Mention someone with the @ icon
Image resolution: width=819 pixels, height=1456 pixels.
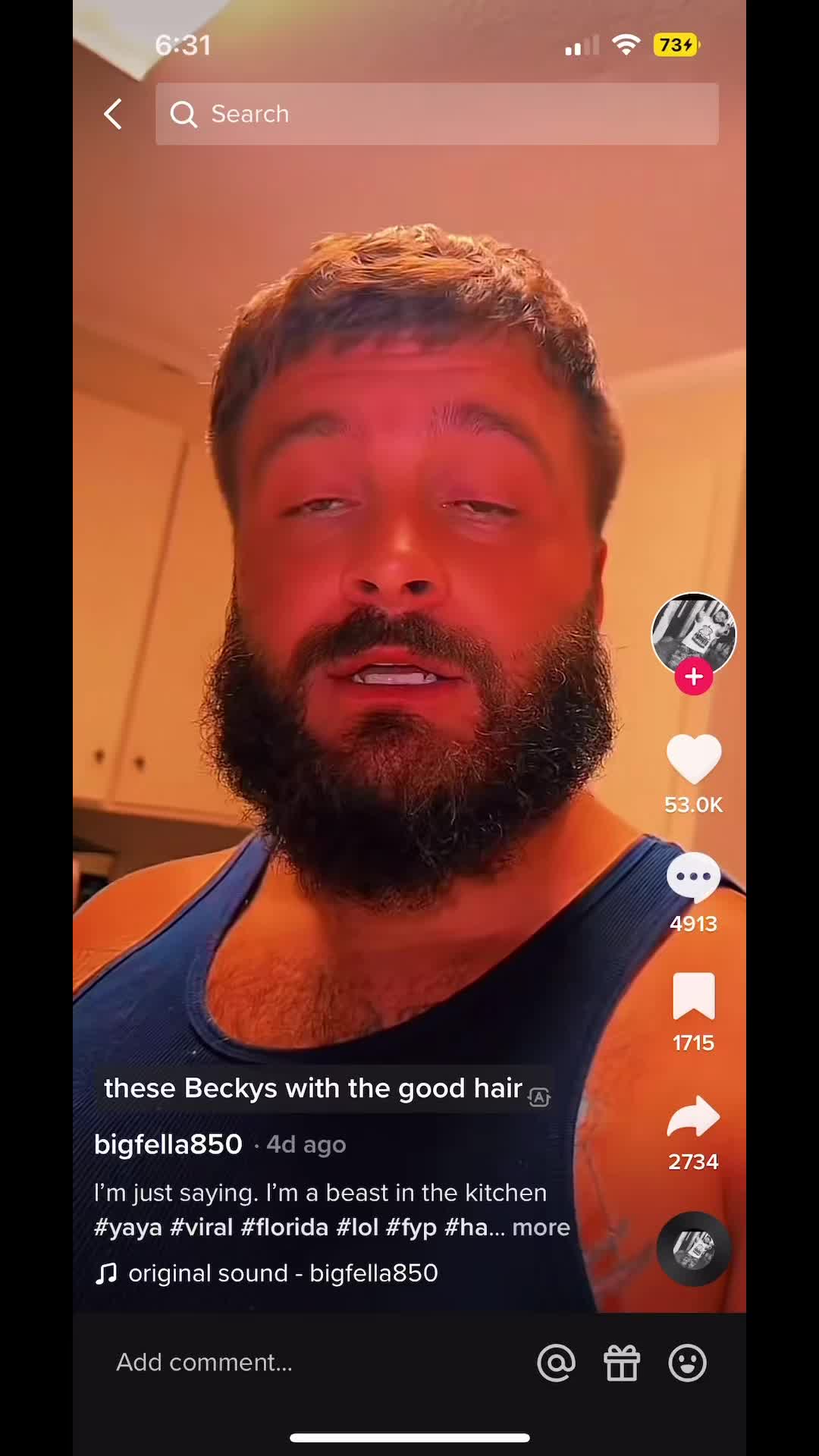pos(556,1363)
